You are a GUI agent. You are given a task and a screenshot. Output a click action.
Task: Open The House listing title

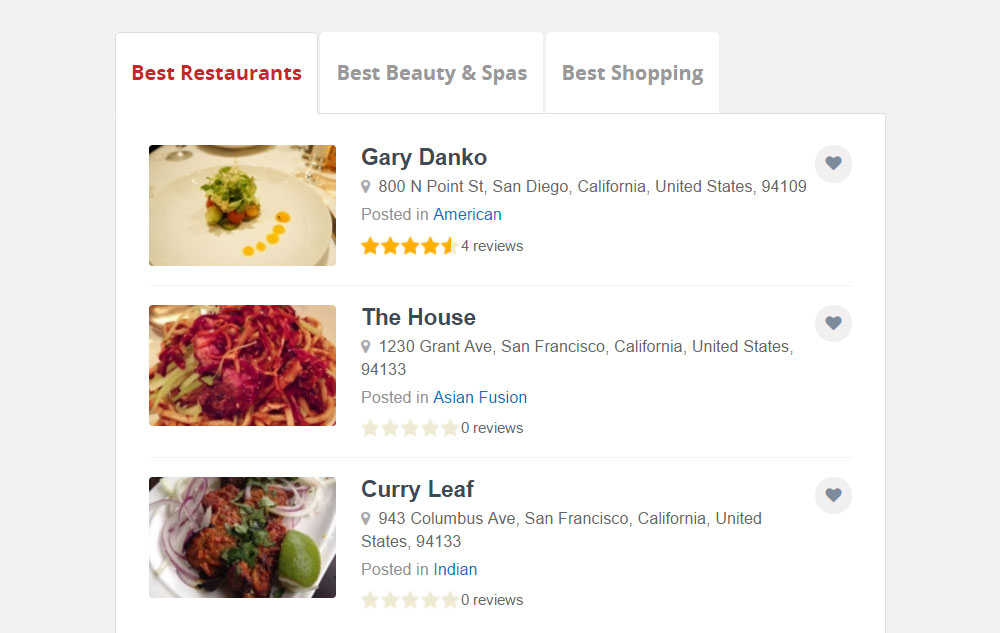pyautogui.click(x=418, y=317)
